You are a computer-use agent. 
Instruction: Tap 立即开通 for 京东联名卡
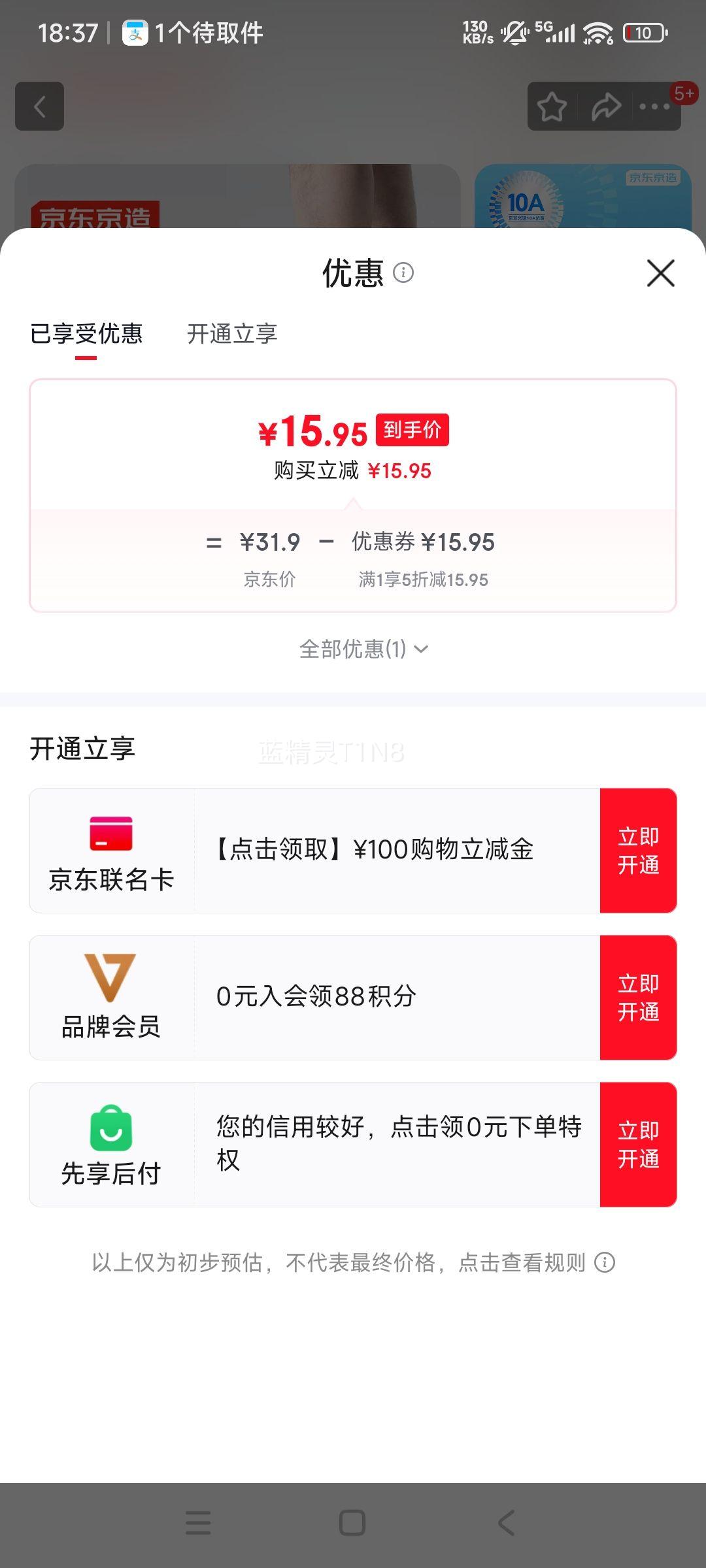tap(638, 851)
